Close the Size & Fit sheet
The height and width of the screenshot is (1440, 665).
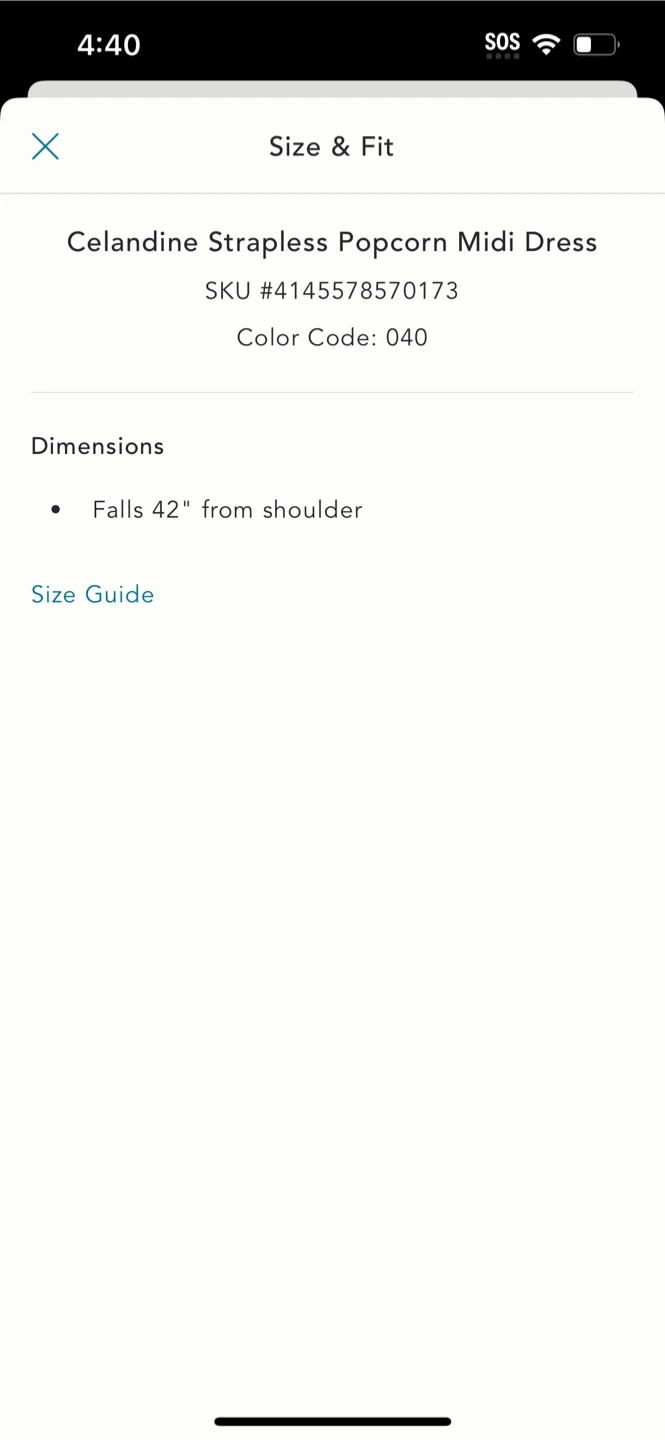45,147
